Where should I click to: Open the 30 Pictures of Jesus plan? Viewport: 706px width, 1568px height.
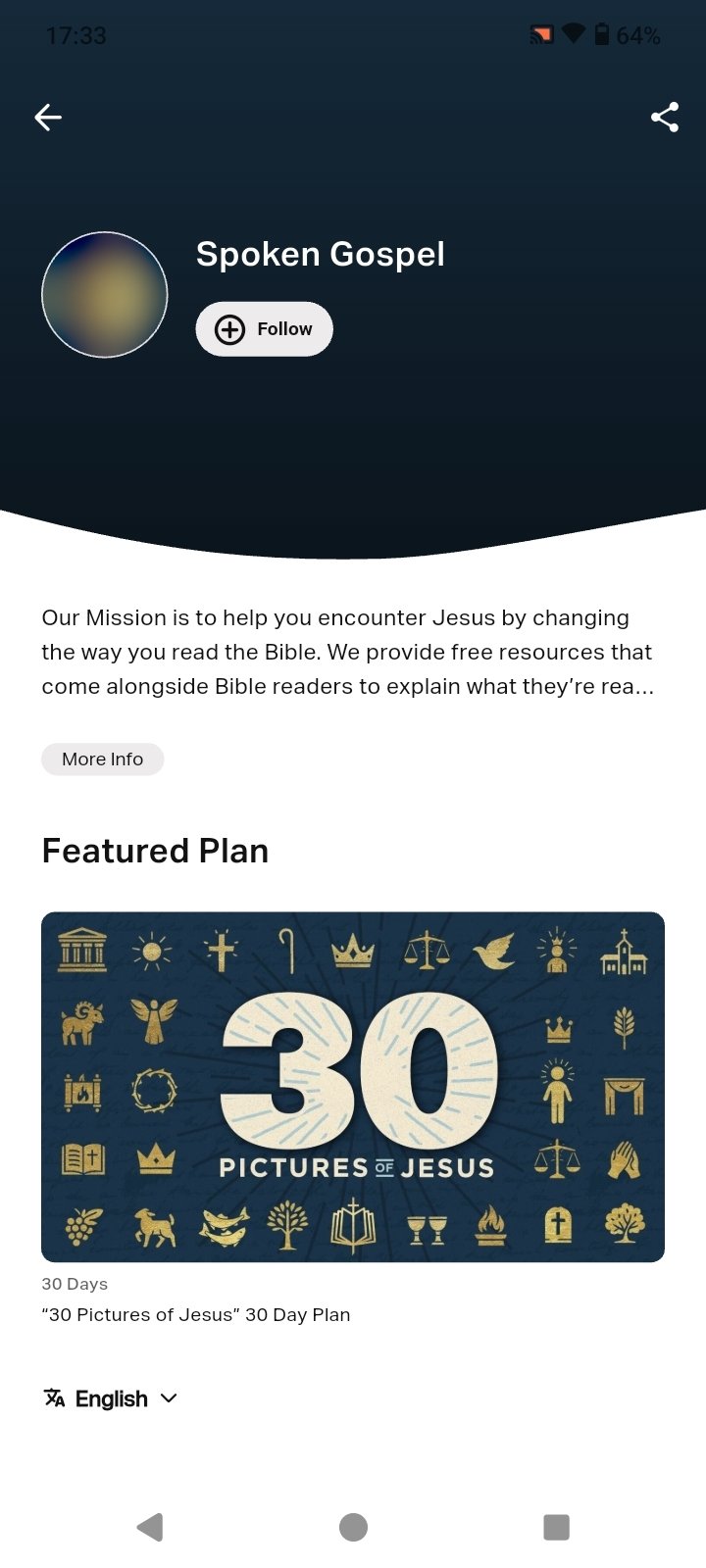(353, 1086)
